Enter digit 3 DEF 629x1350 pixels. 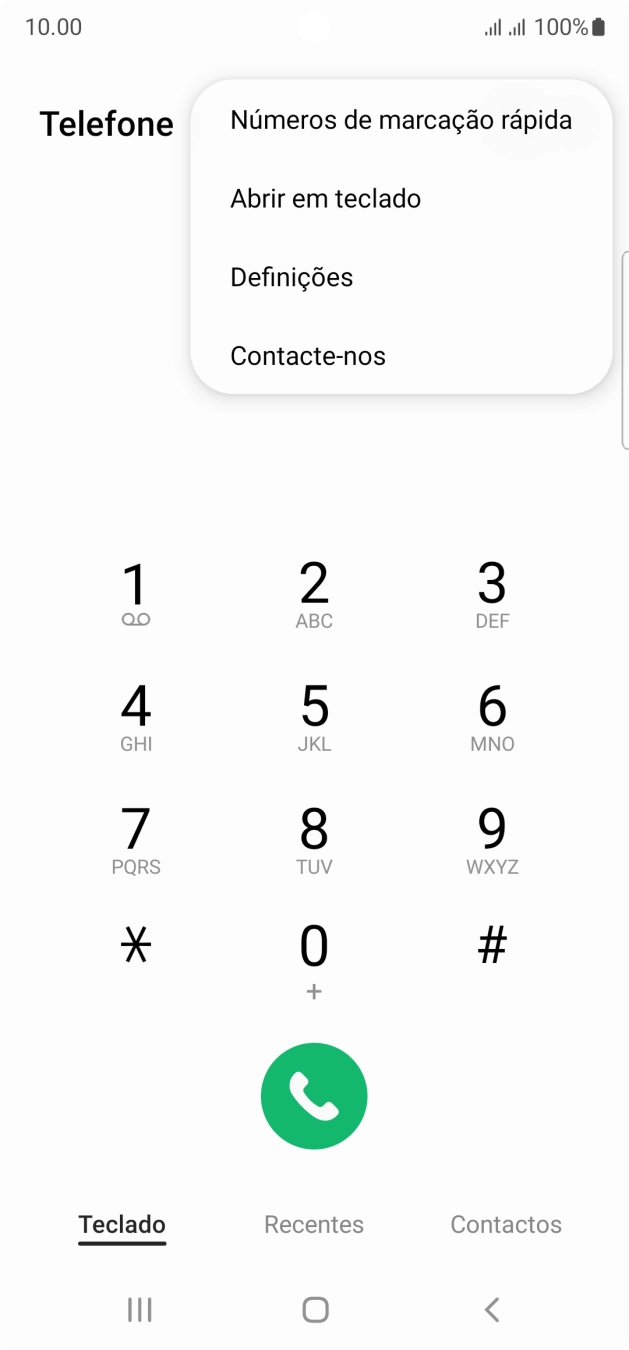point(492,593)
